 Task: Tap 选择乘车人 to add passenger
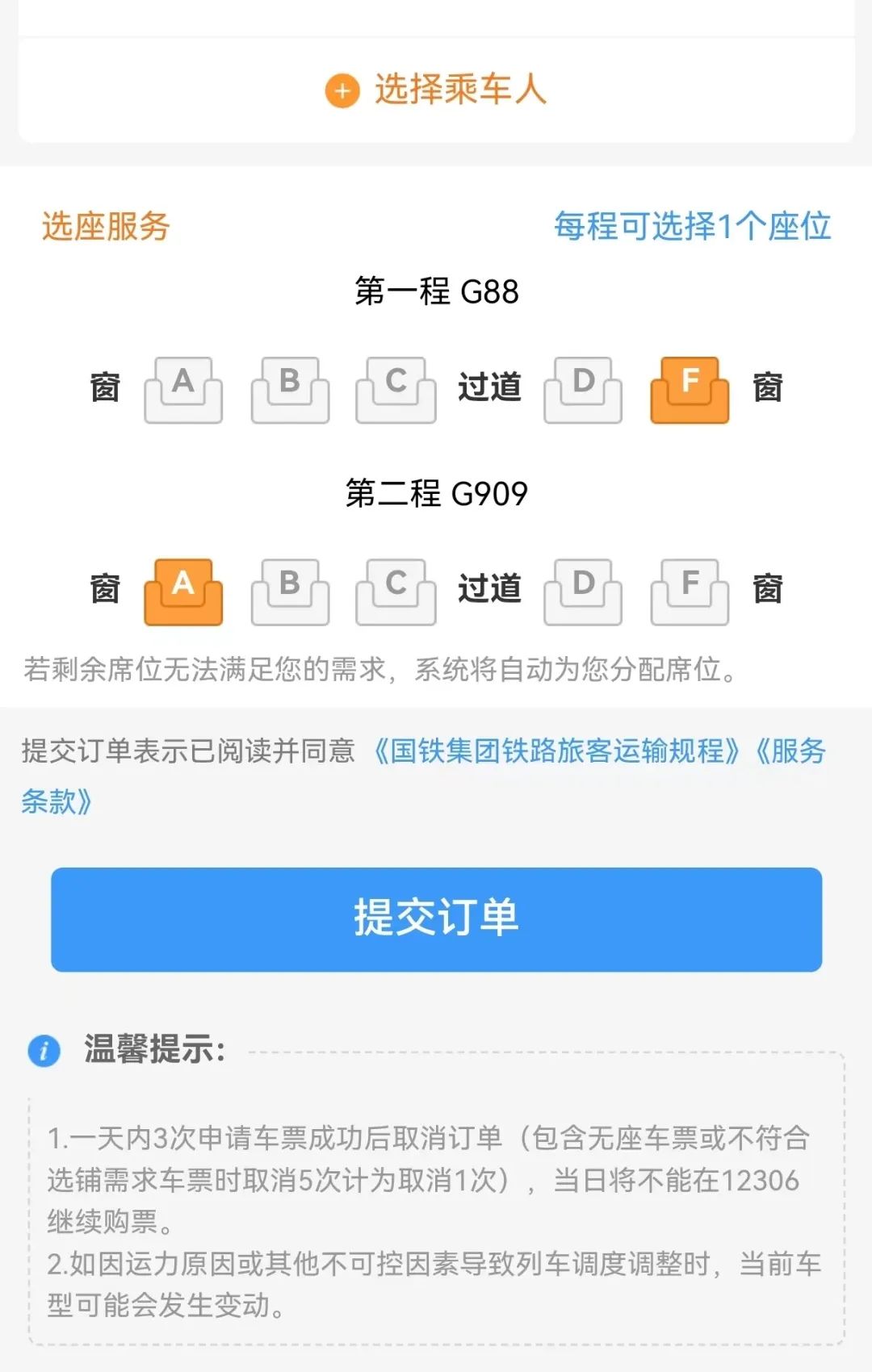(x=436, y=90)
